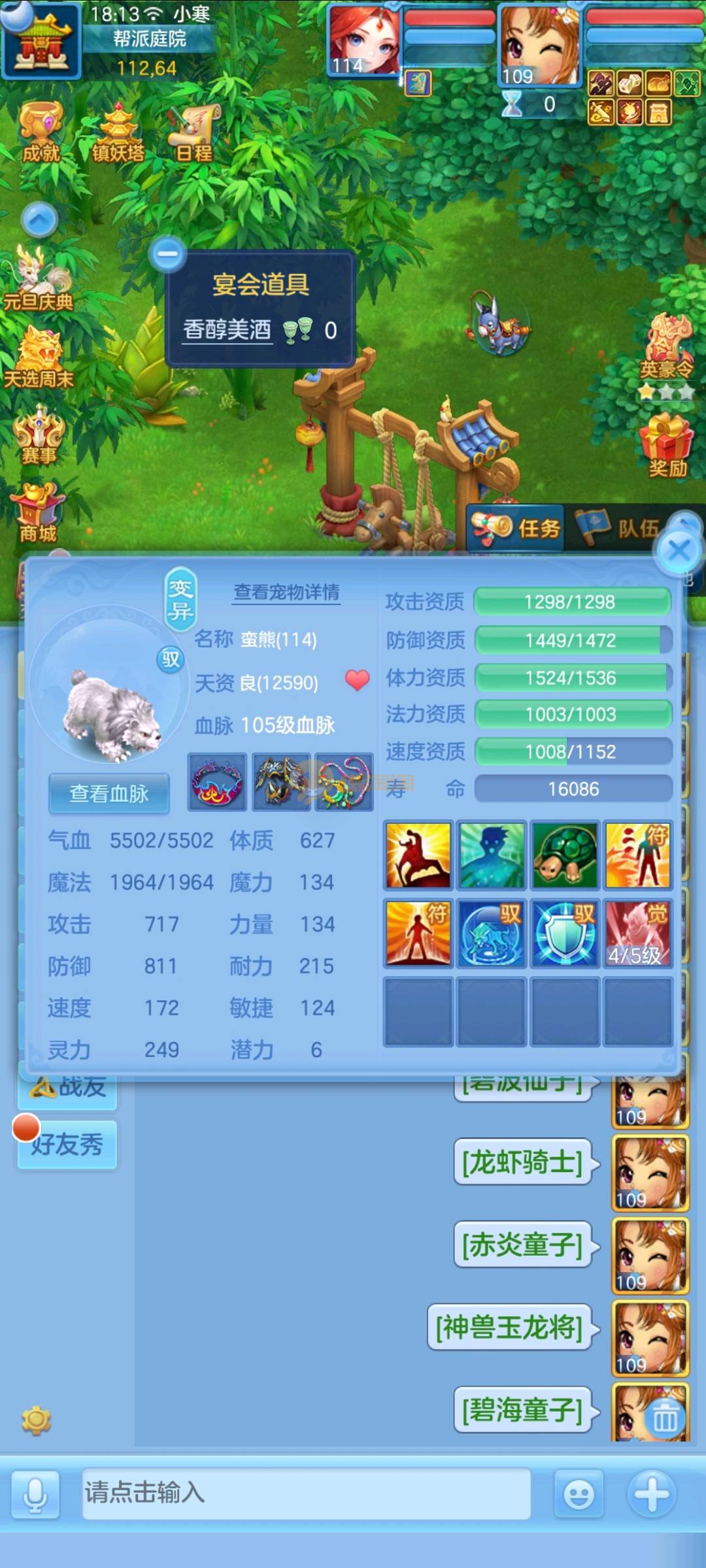
Task: Open the 好友秀 tab
Action: click(x=67, y=1145)
